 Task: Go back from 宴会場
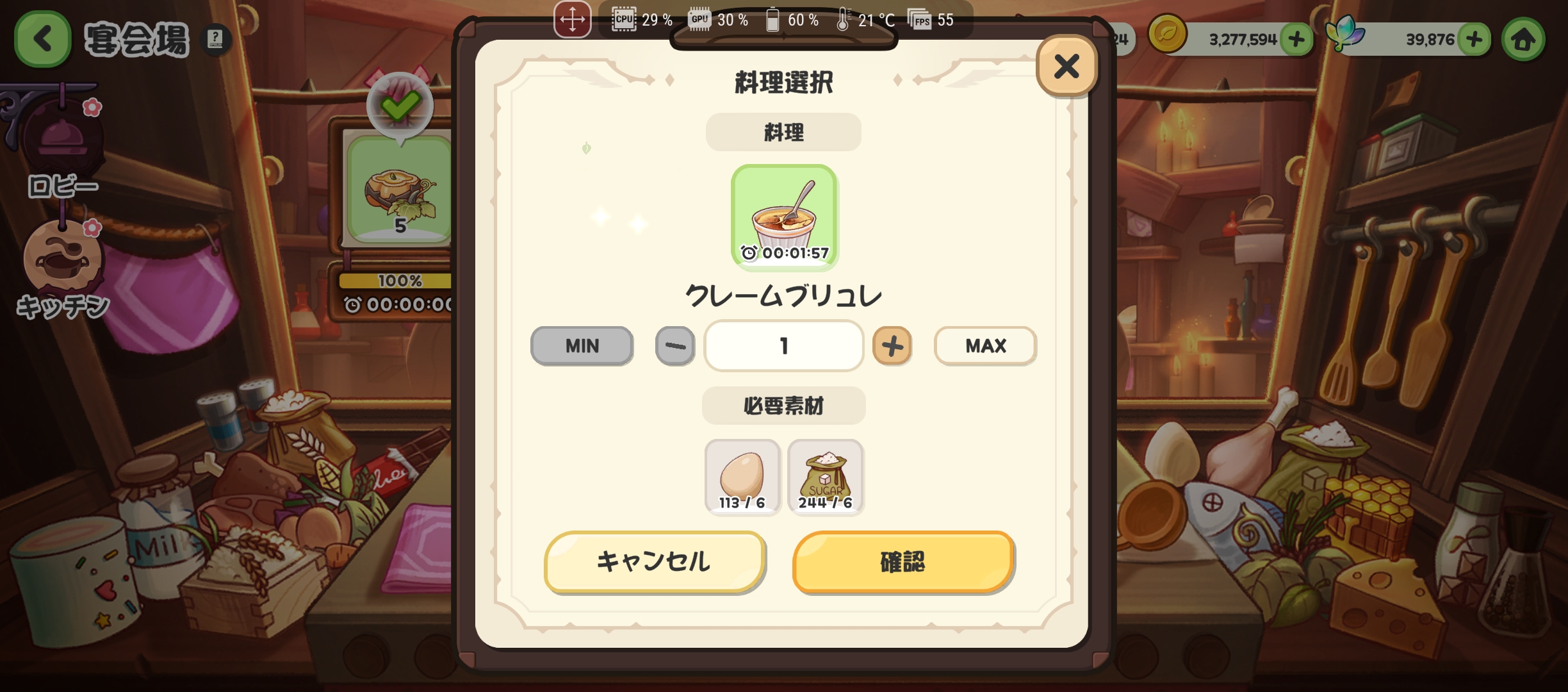pos(42,39)
